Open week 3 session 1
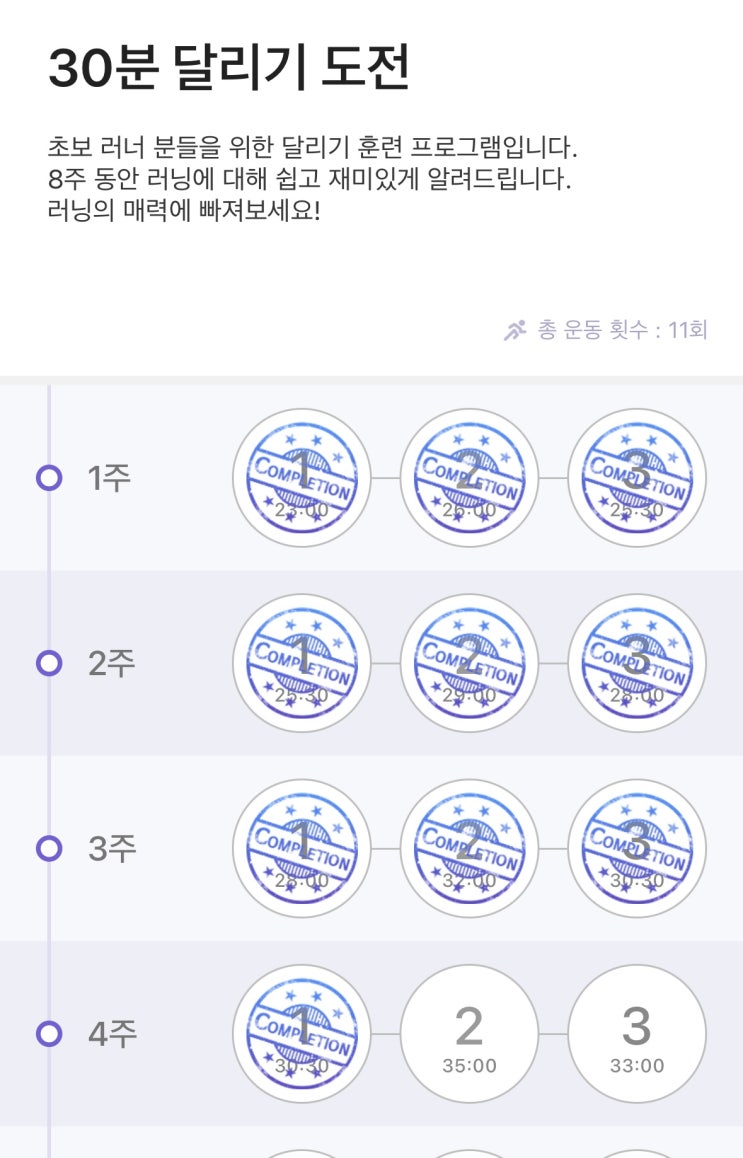The width and height of the screenshot is (743, 1158). (302, 848)
